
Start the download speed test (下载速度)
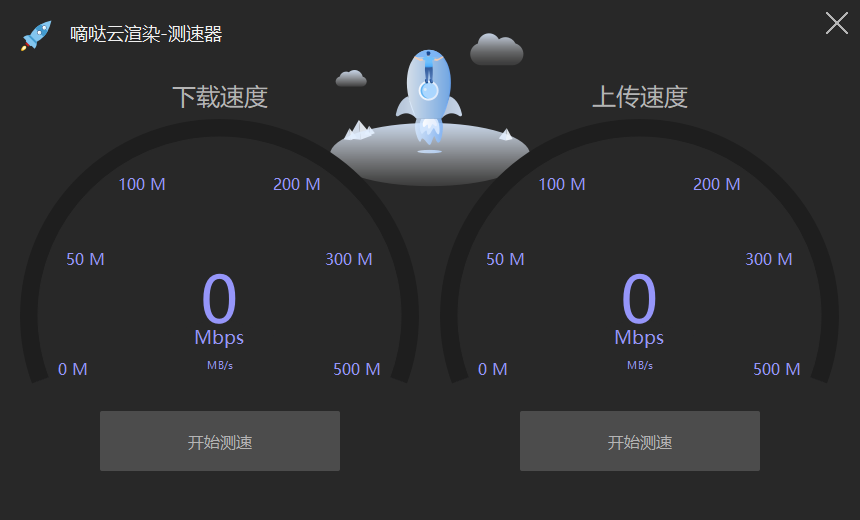[x=220, y=441]
